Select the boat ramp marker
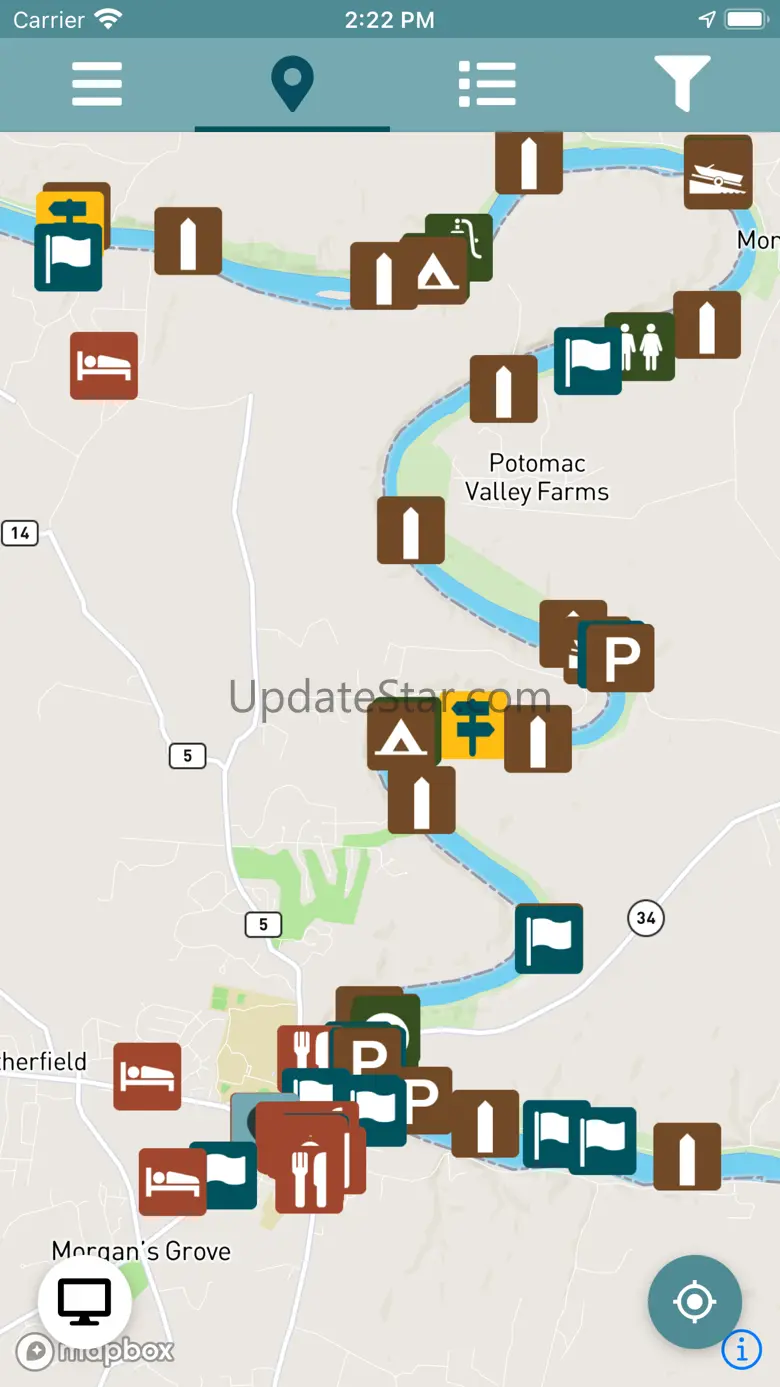 tap(718, 172)
